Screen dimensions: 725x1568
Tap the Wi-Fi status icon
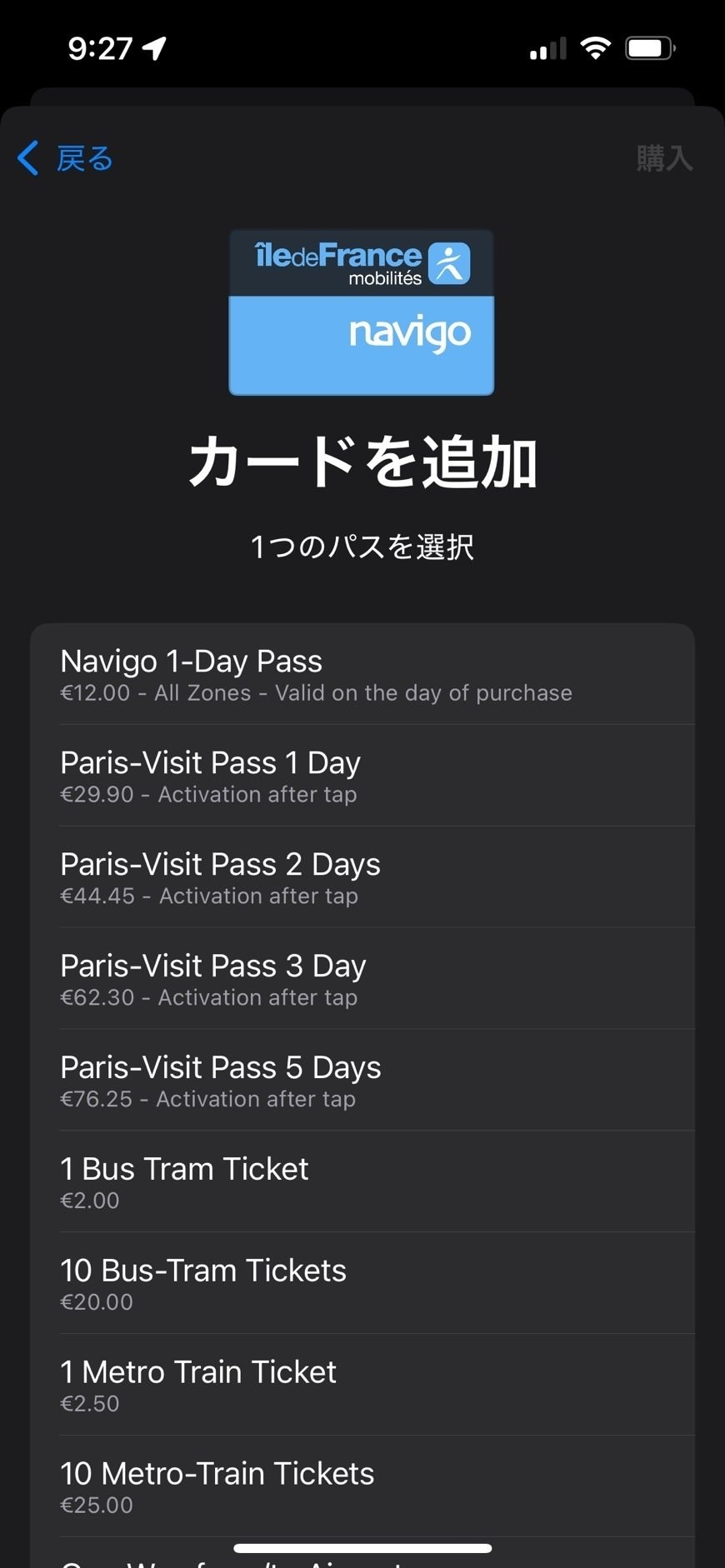[594, 47]
